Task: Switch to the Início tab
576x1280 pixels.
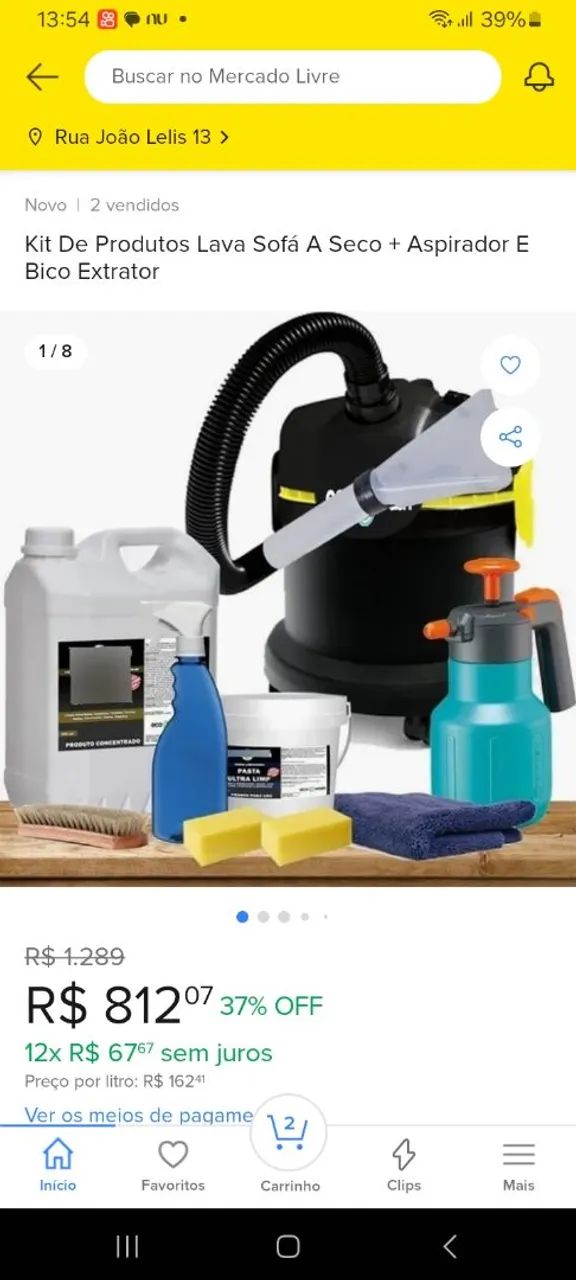Action: click(58, 1166)
